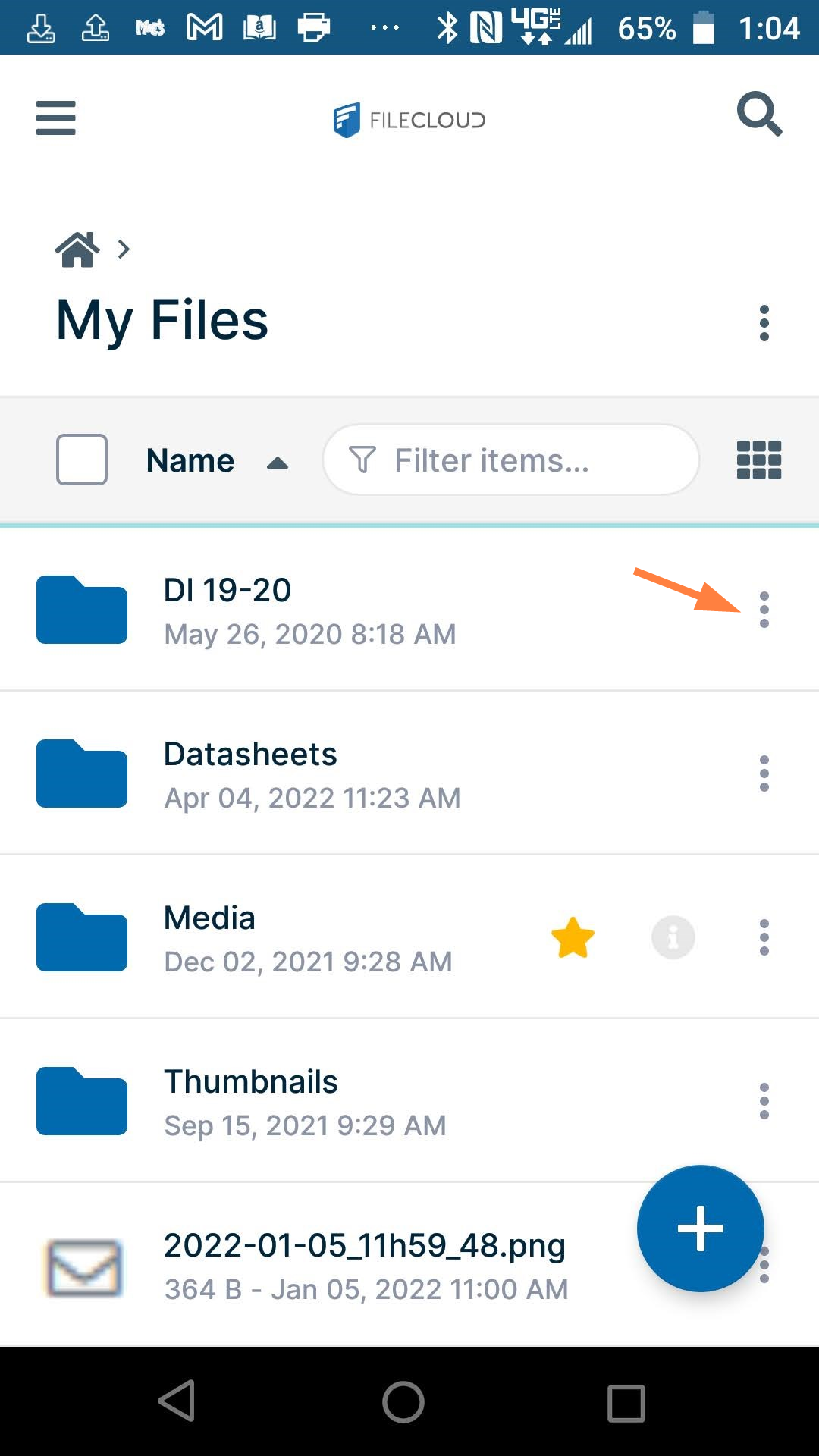Tap the add new item button
Viewport: 819px width, 1456px height.
pyautogui.click(x=700, y=1228)
